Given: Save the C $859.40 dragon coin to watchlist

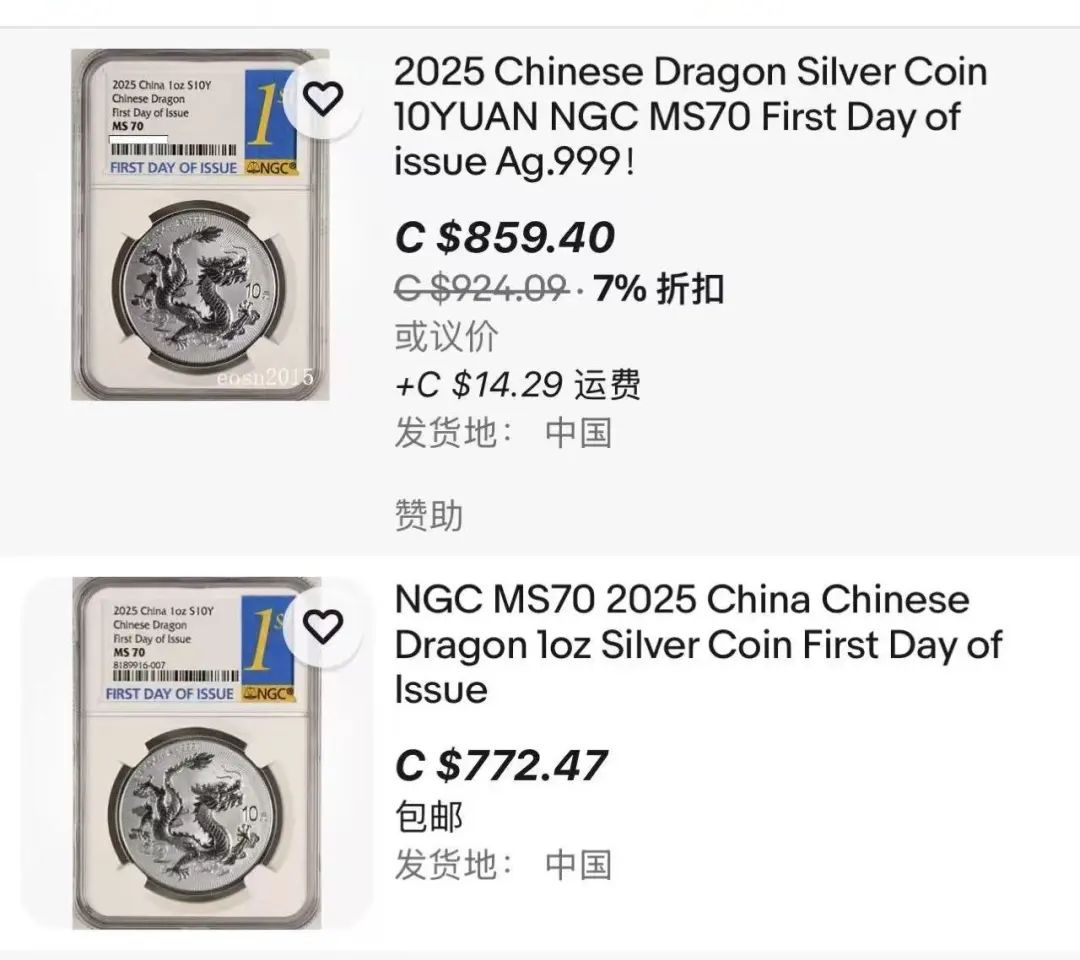Looking at the screenshot, I should pos(322,98).
